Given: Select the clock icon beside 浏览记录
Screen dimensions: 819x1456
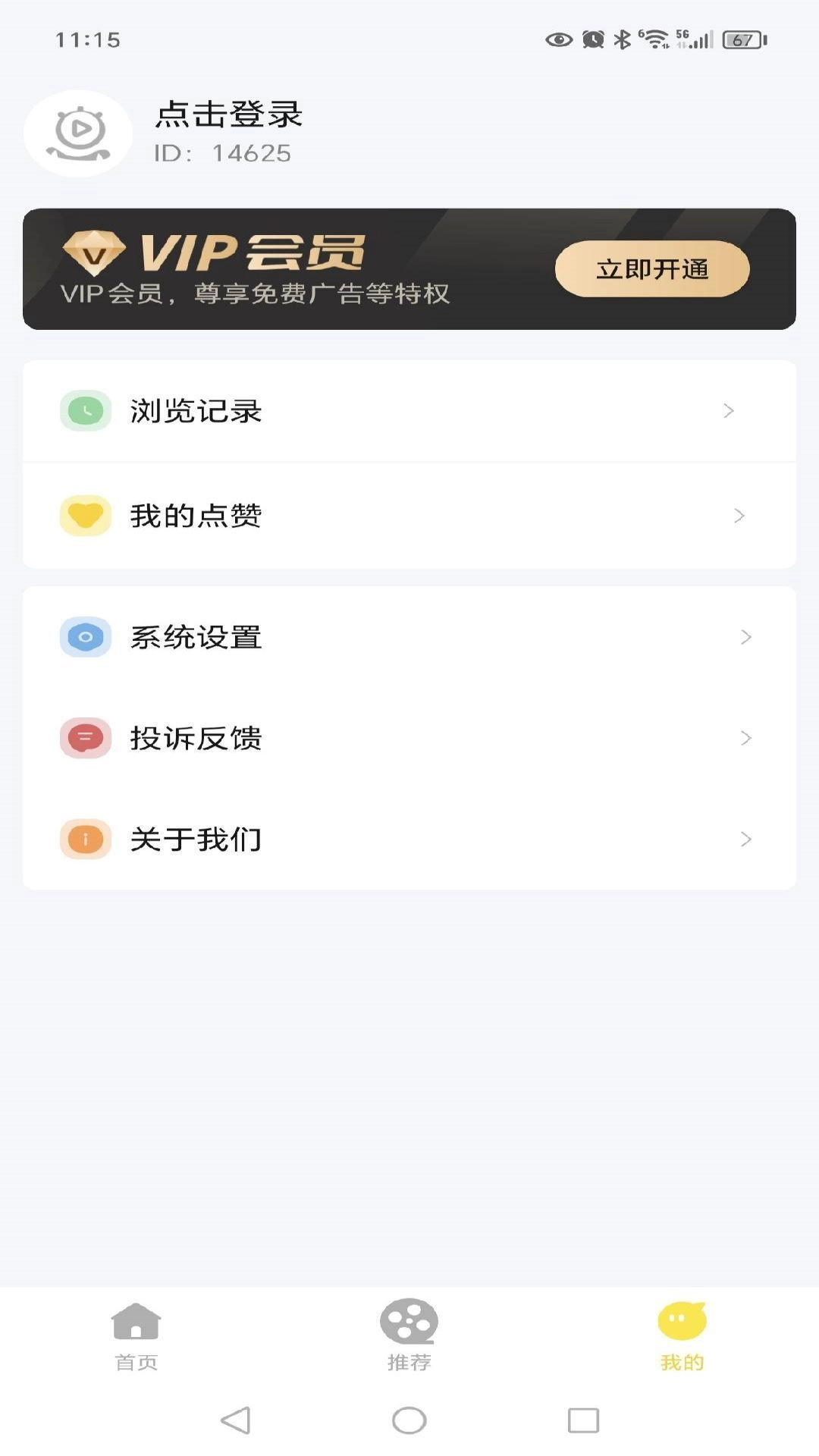Looking at the screenshot, I should (x=85, y=410).
